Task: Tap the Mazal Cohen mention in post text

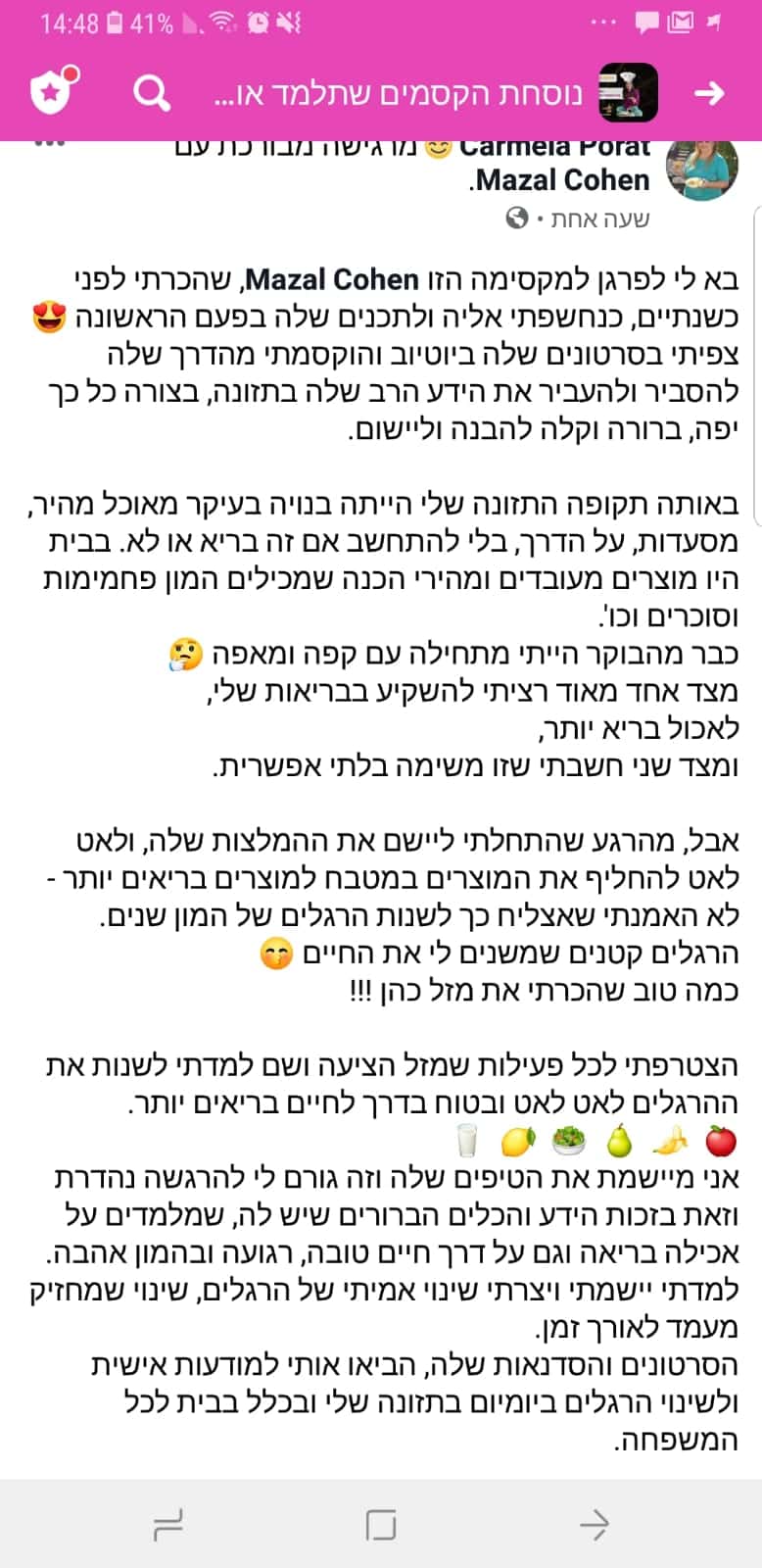Action: click(x=332, y=280)
